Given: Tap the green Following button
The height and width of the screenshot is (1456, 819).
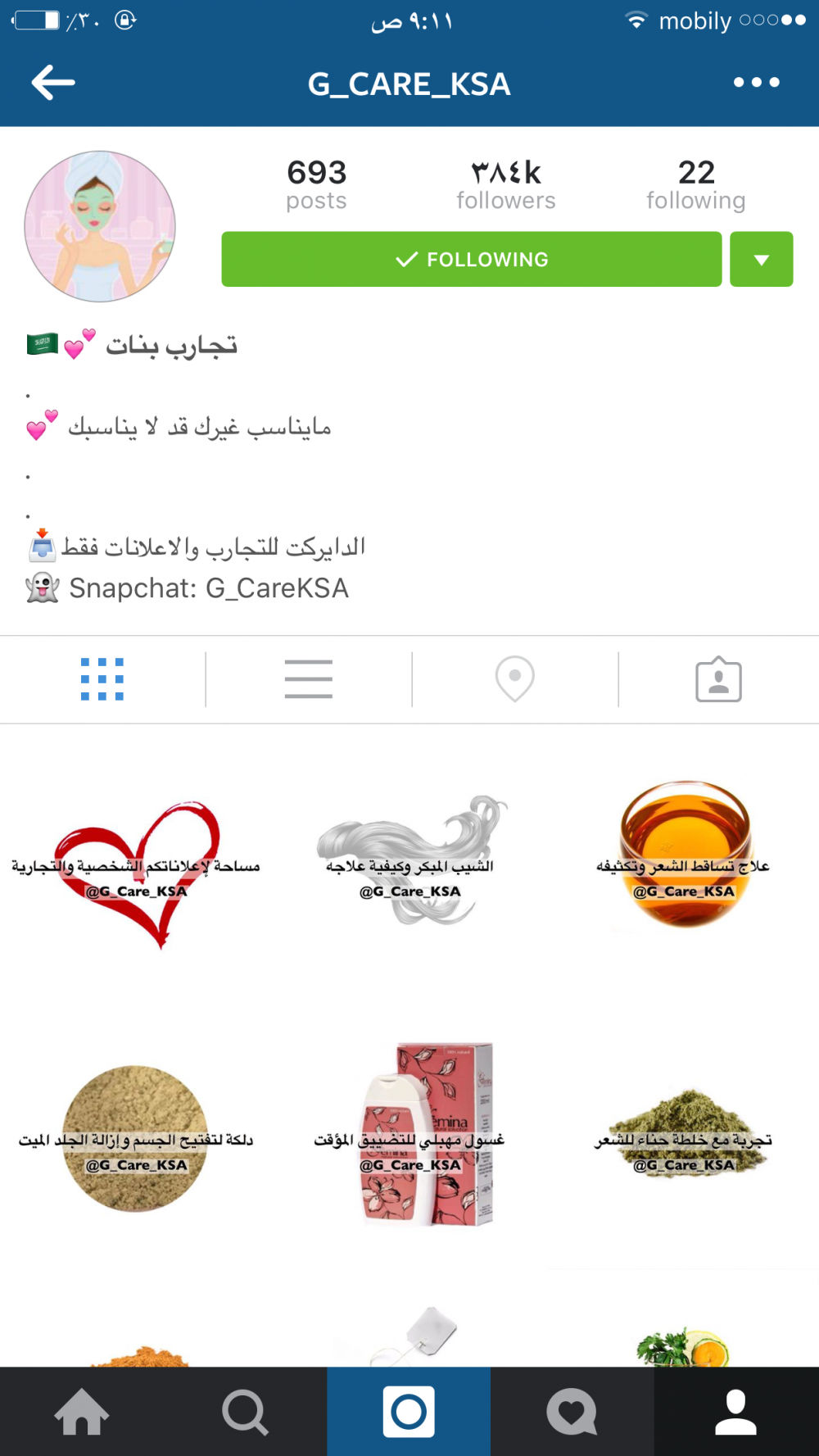Looking at the screenshot, I should coord(471,260).
